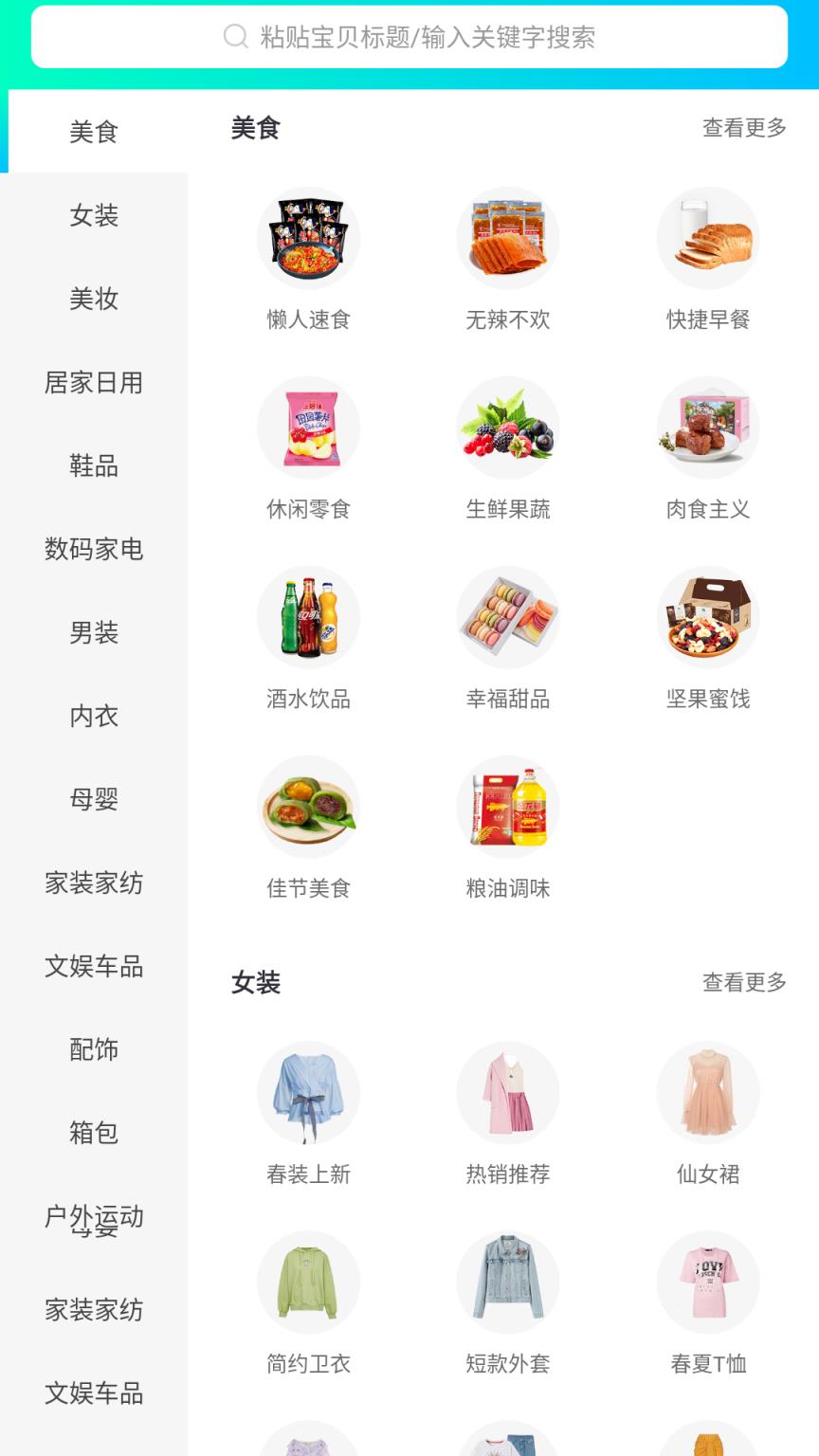Open the 简约卫衣 hoodie thumbnail
This screenshot has width=819, height=1456.
coord(308,1282)
